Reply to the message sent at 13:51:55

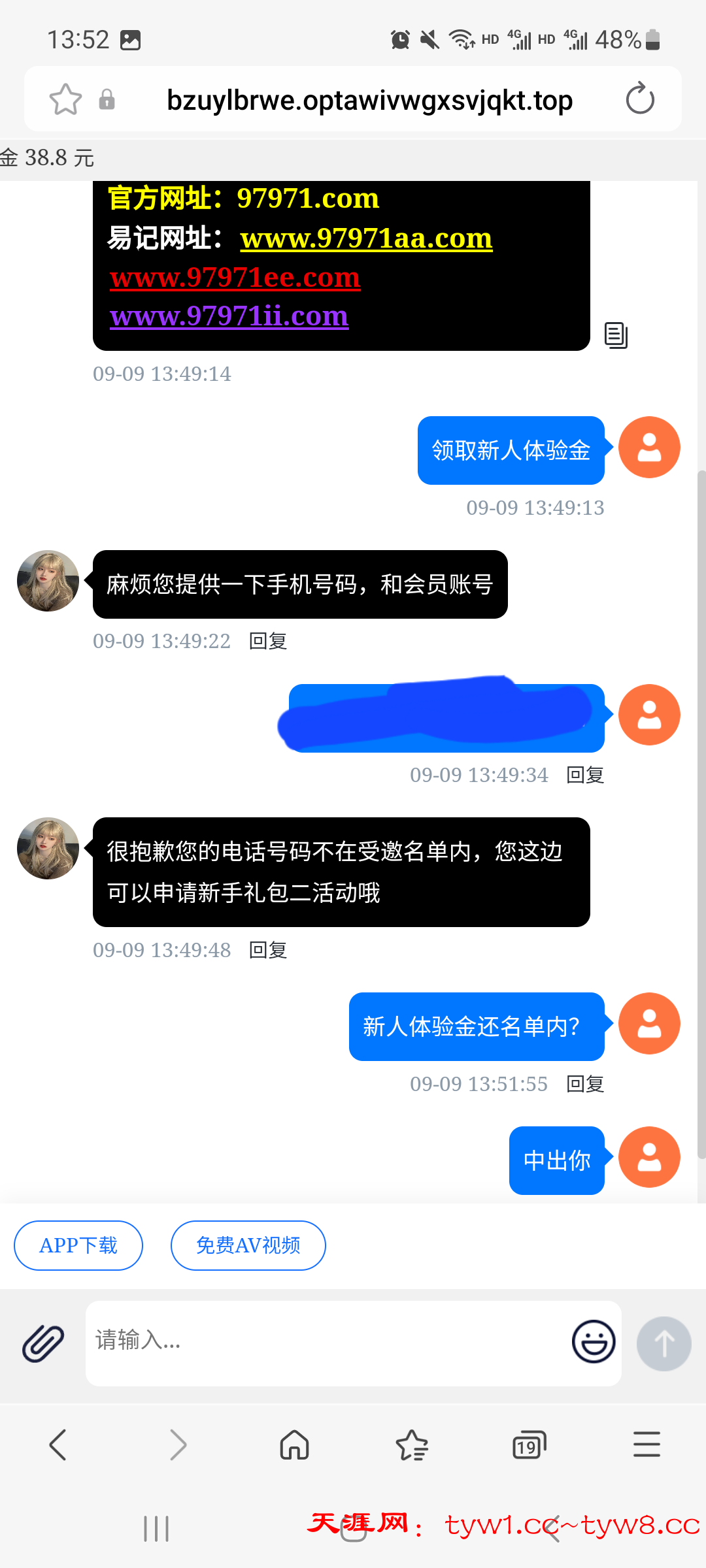click(585, 1084)
